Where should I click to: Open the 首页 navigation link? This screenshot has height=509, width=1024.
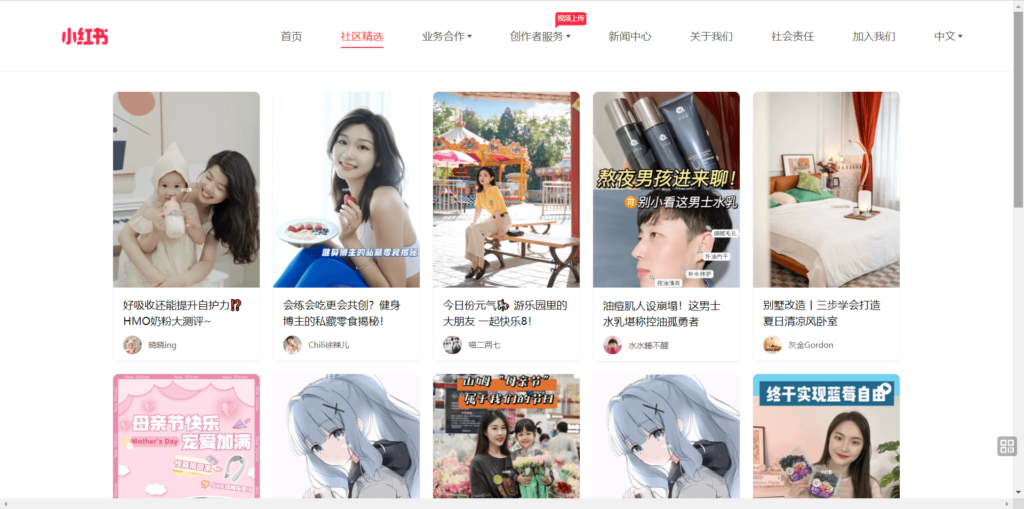click(291, 36)
